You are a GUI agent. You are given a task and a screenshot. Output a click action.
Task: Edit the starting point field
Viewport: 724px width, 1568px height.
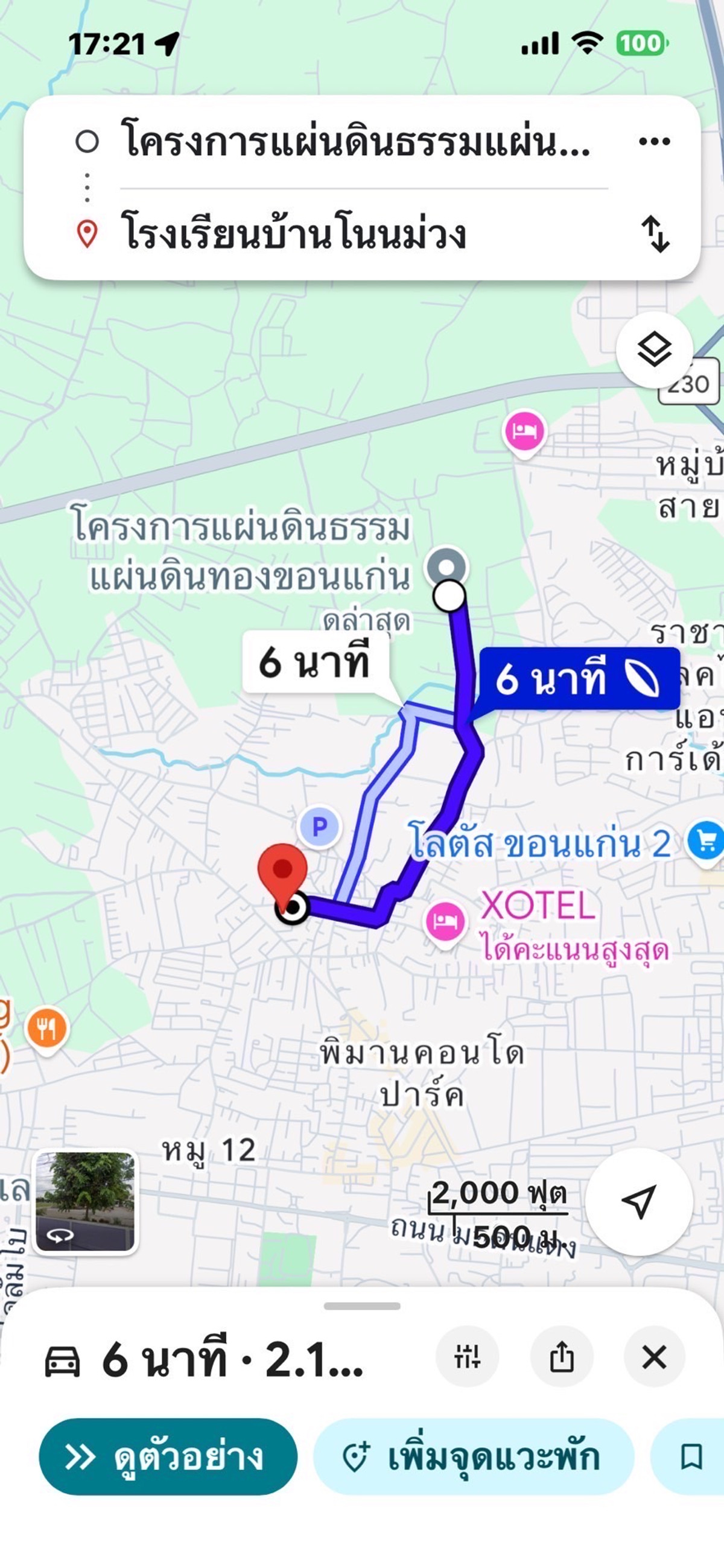[x=356, y=142]
